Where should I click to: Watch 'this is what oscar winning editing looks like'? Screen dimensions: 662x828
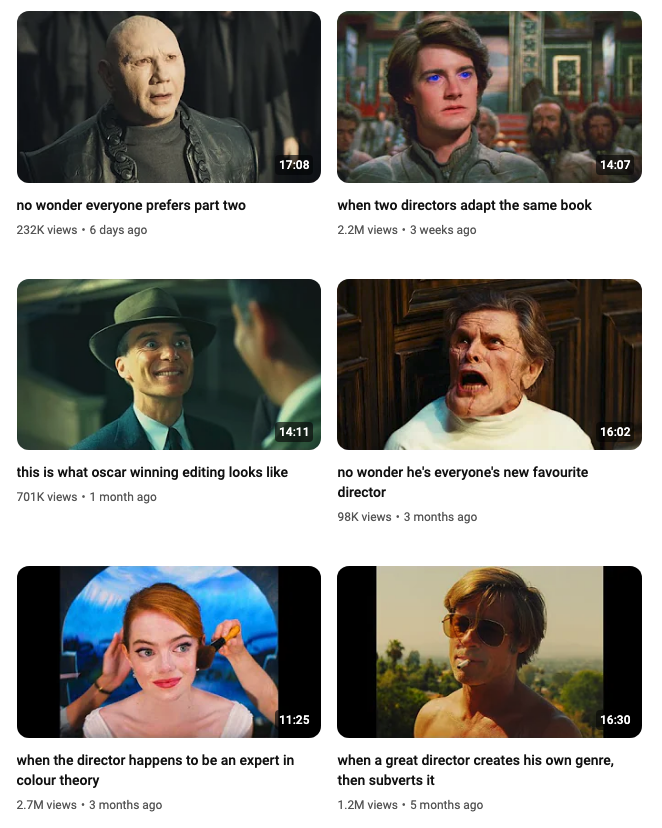[x=169, y=364]
